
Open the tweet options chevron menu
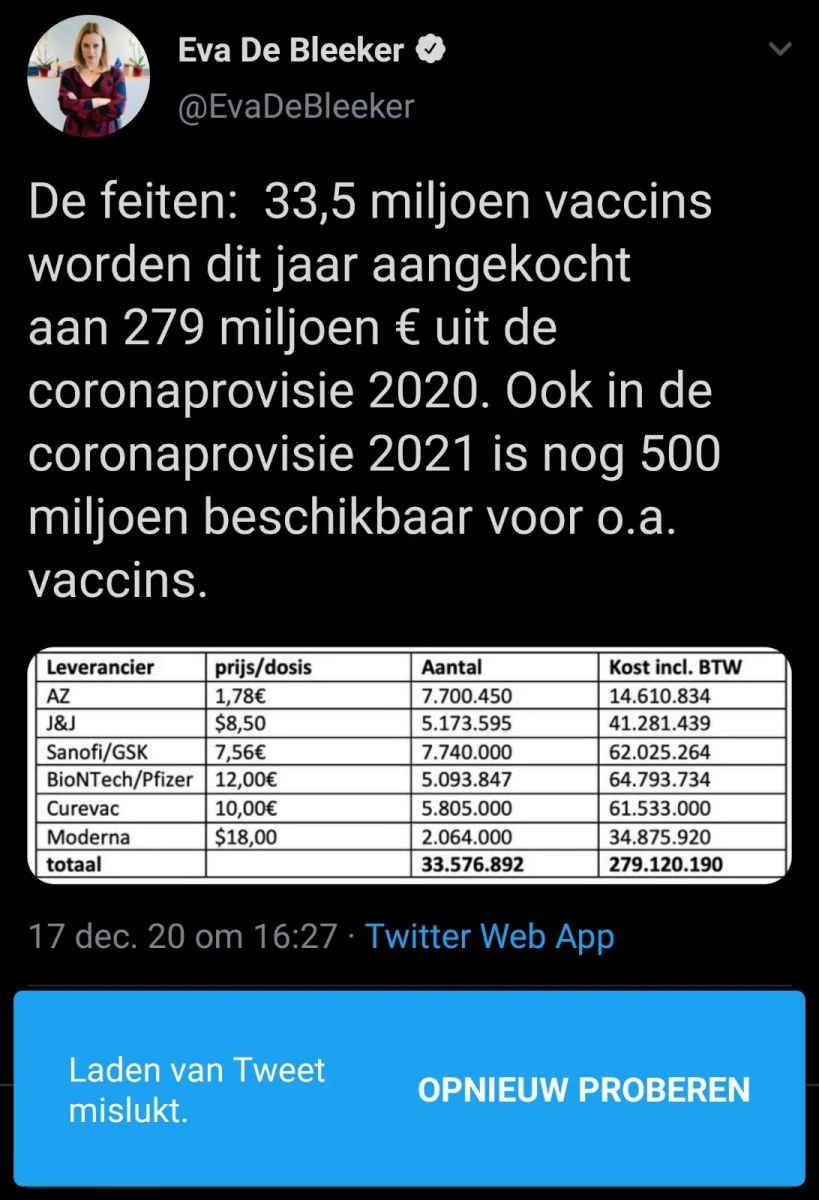pos(780,48)
